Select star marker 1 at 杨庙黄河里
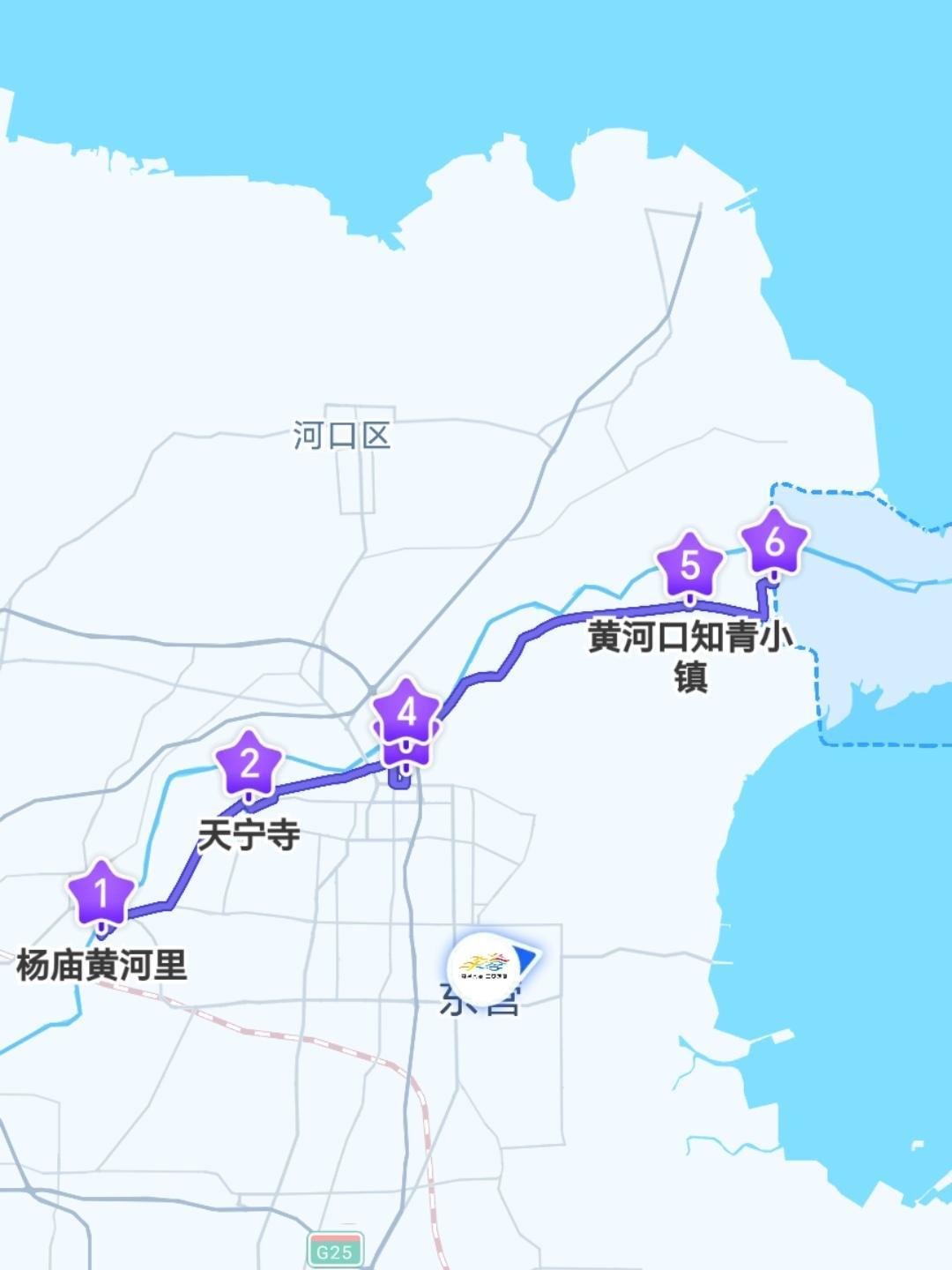The image size is (952, 1270). click(x=102, y=893)
